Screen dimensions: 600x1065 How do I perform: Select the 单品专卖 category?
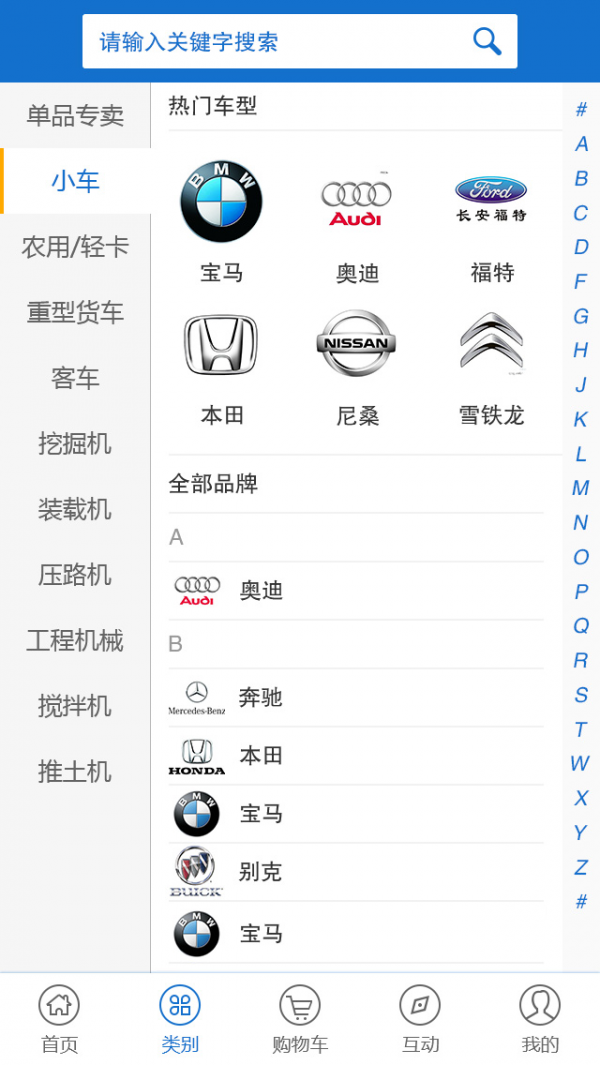tap(75, 116)
